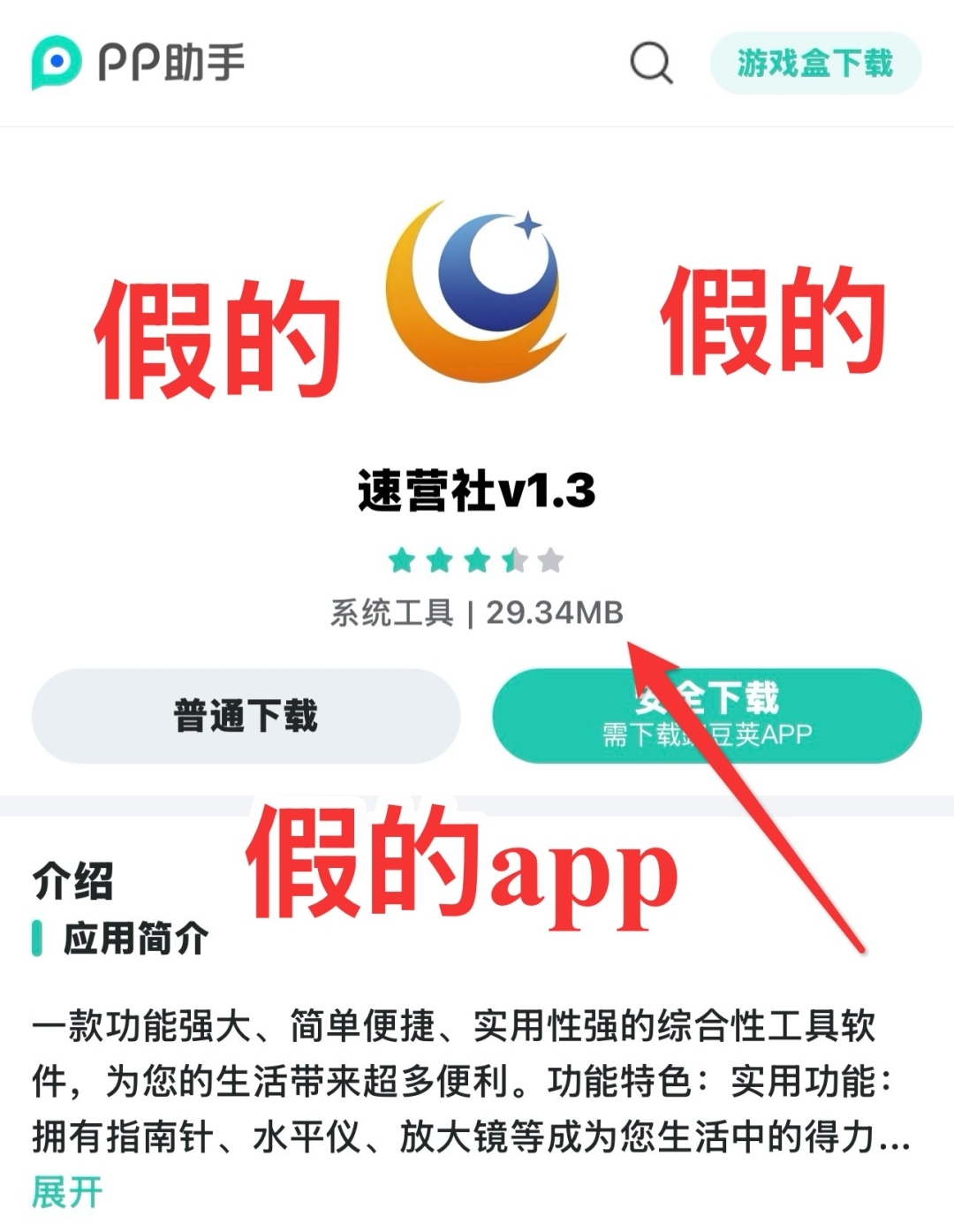Go to PP助手 home via logo
The image size is (954, 1232).
[138, 63]
